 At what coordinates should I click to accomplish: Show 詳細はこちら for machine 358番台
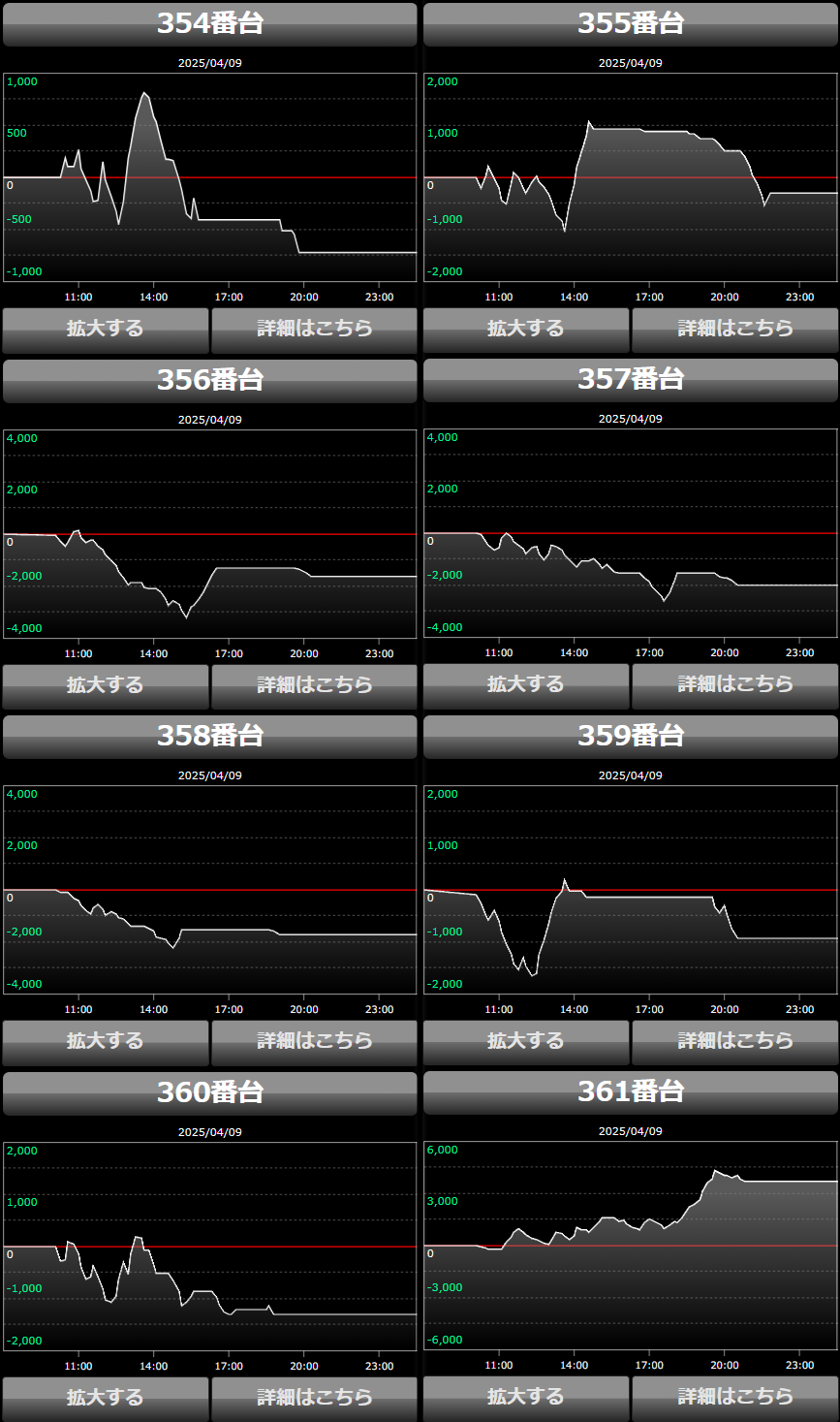tap(315, 1041)
